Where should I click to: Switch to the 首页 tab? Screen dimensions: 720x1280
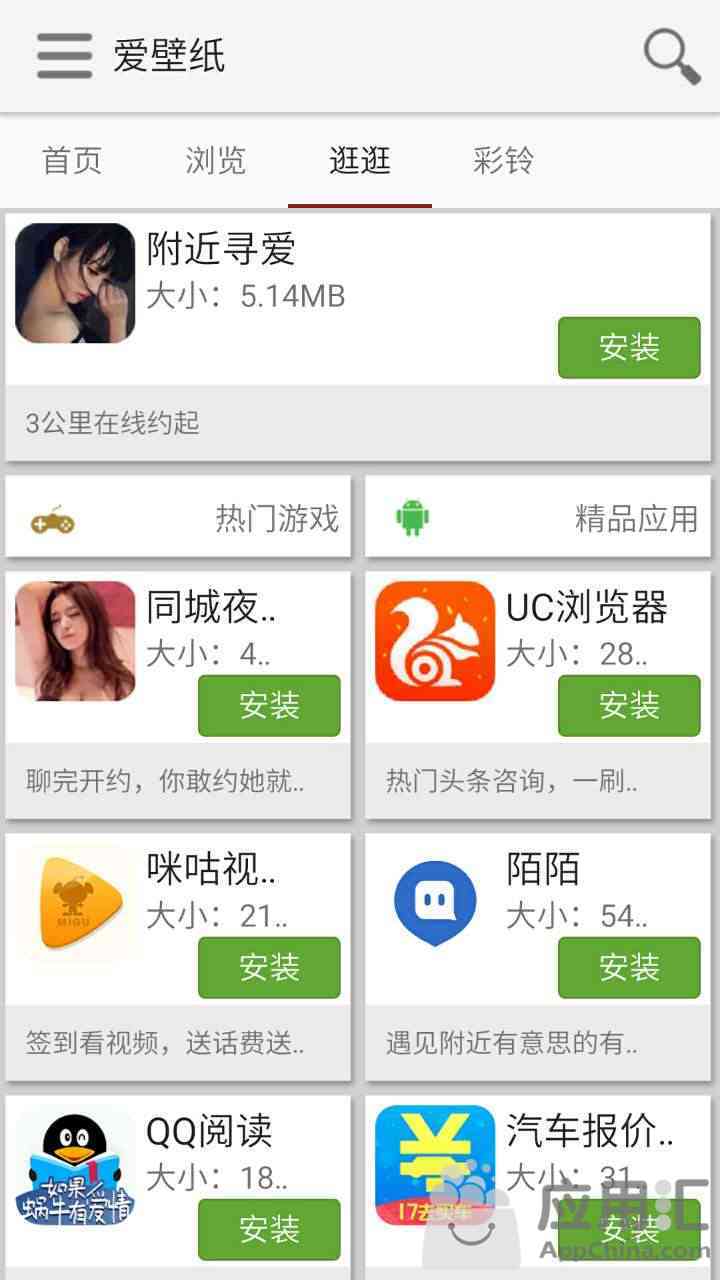72,160
